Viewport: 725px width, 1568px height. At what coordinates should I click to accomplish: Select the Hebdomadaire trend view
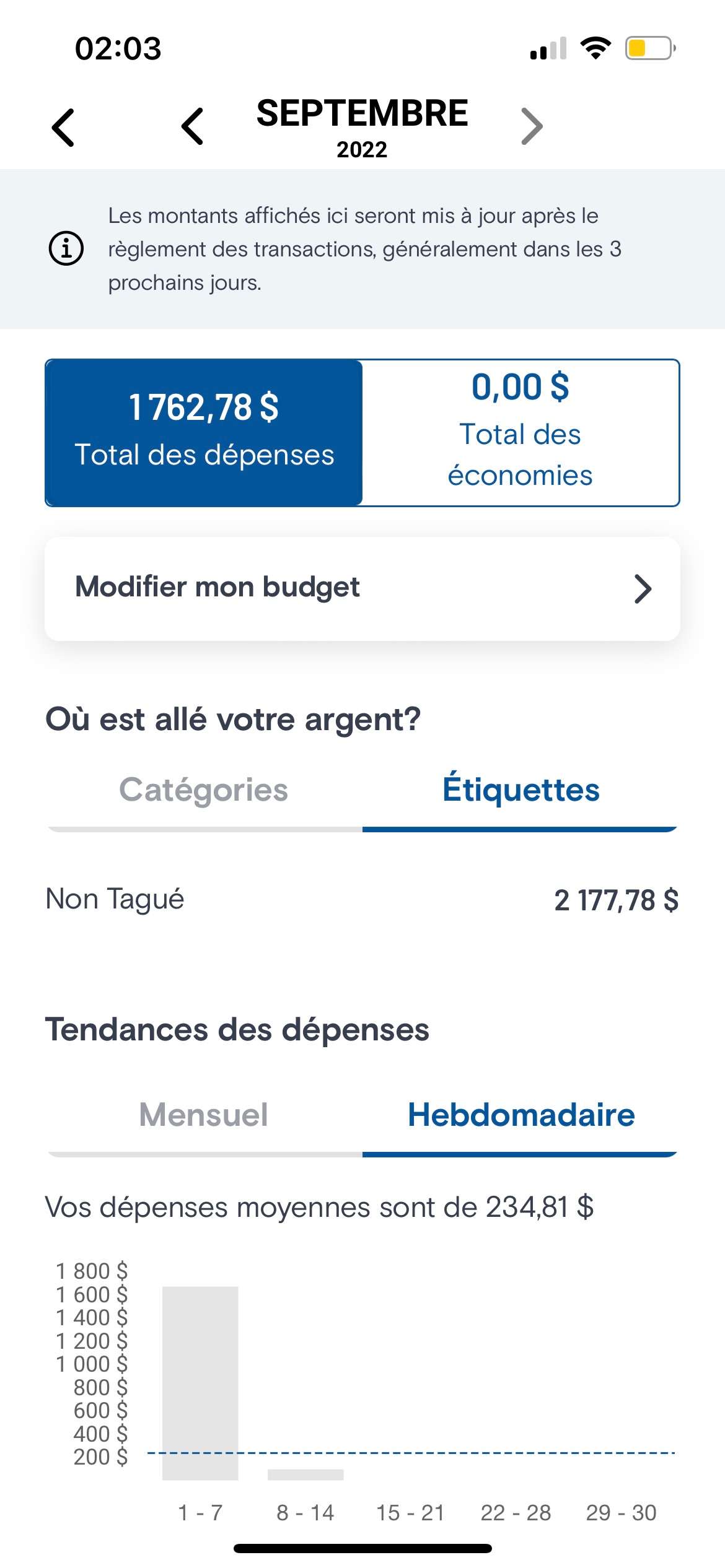(x=521, y=1115)
